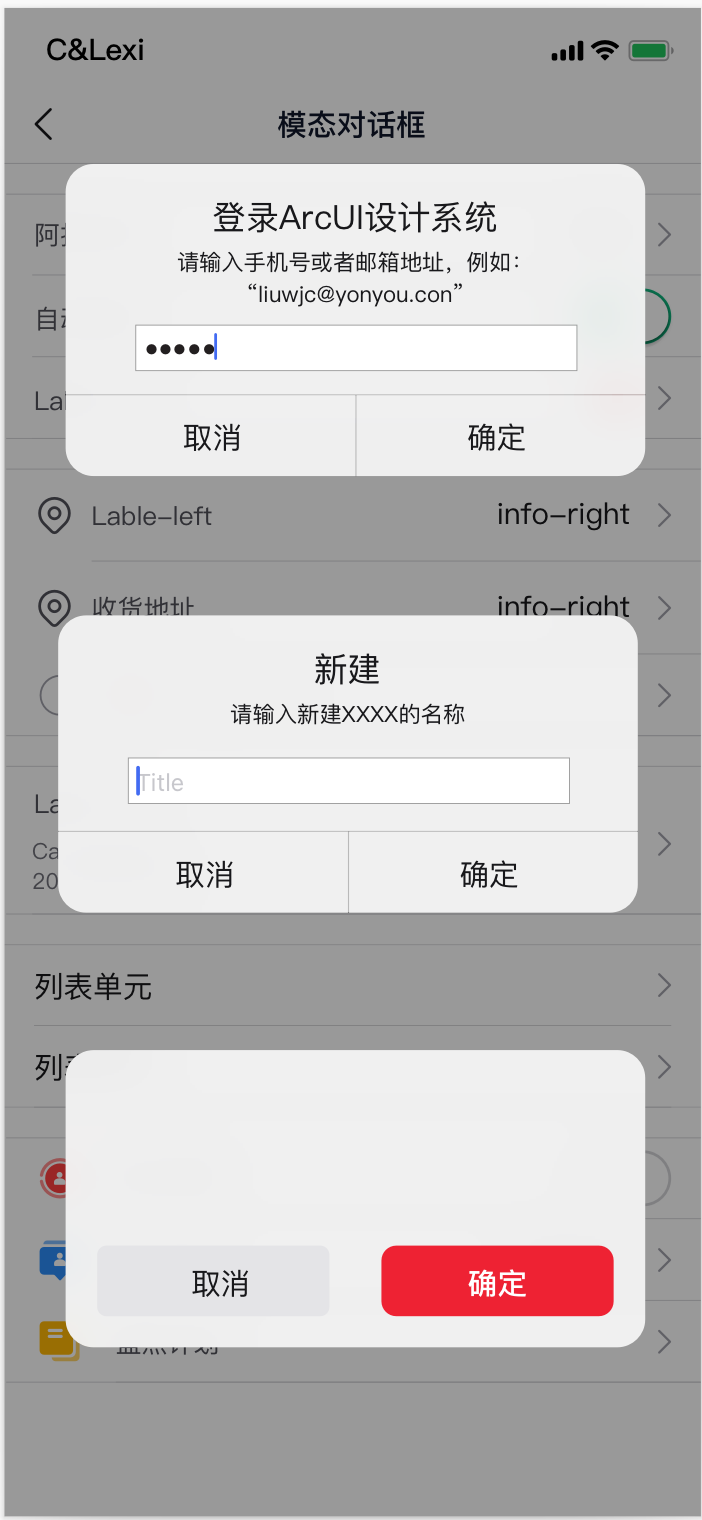
Task: Select 取消 in the 登录ArcUI设计系统 dialog
Action: click(211, 437)
